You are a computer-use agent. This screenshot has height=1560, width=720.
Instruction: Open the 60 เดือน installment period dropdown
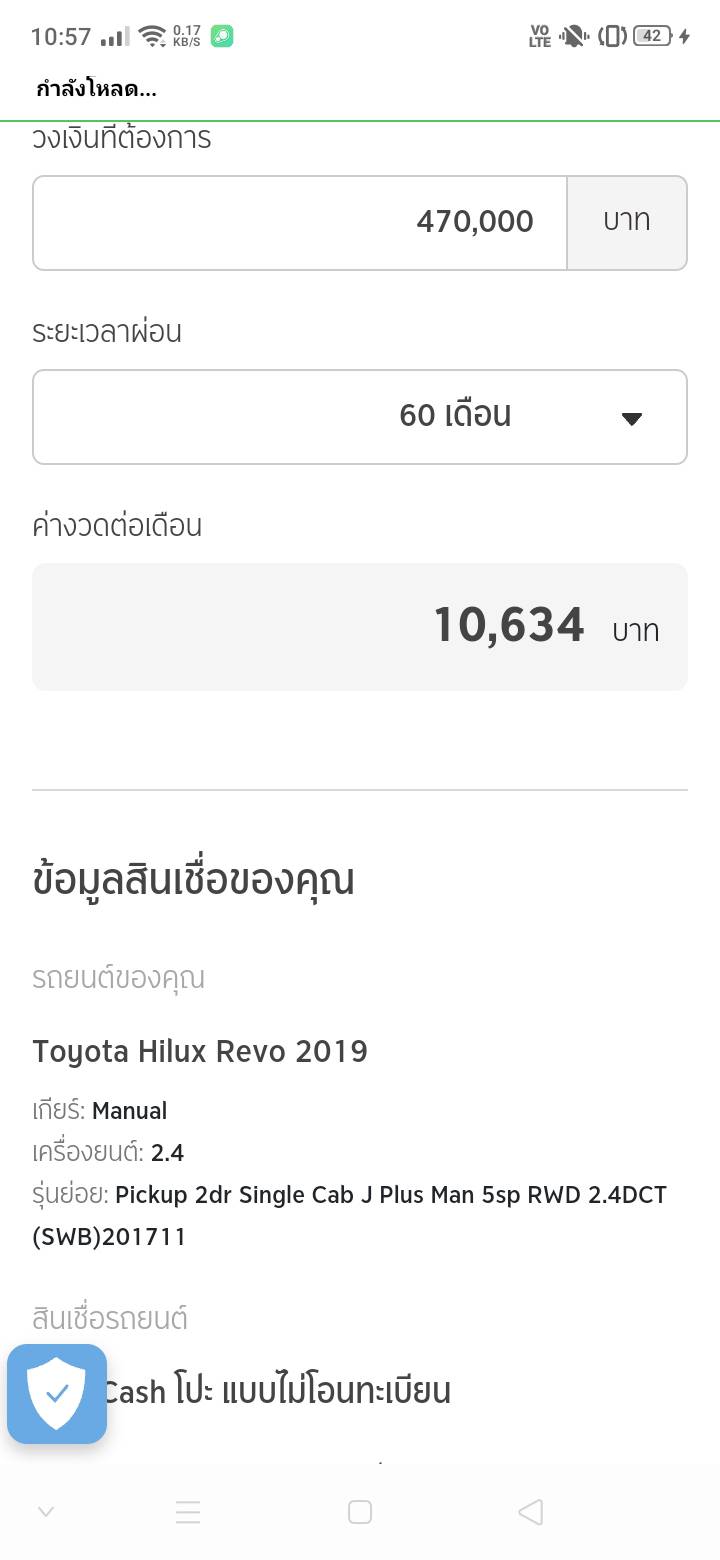point(360,417)
